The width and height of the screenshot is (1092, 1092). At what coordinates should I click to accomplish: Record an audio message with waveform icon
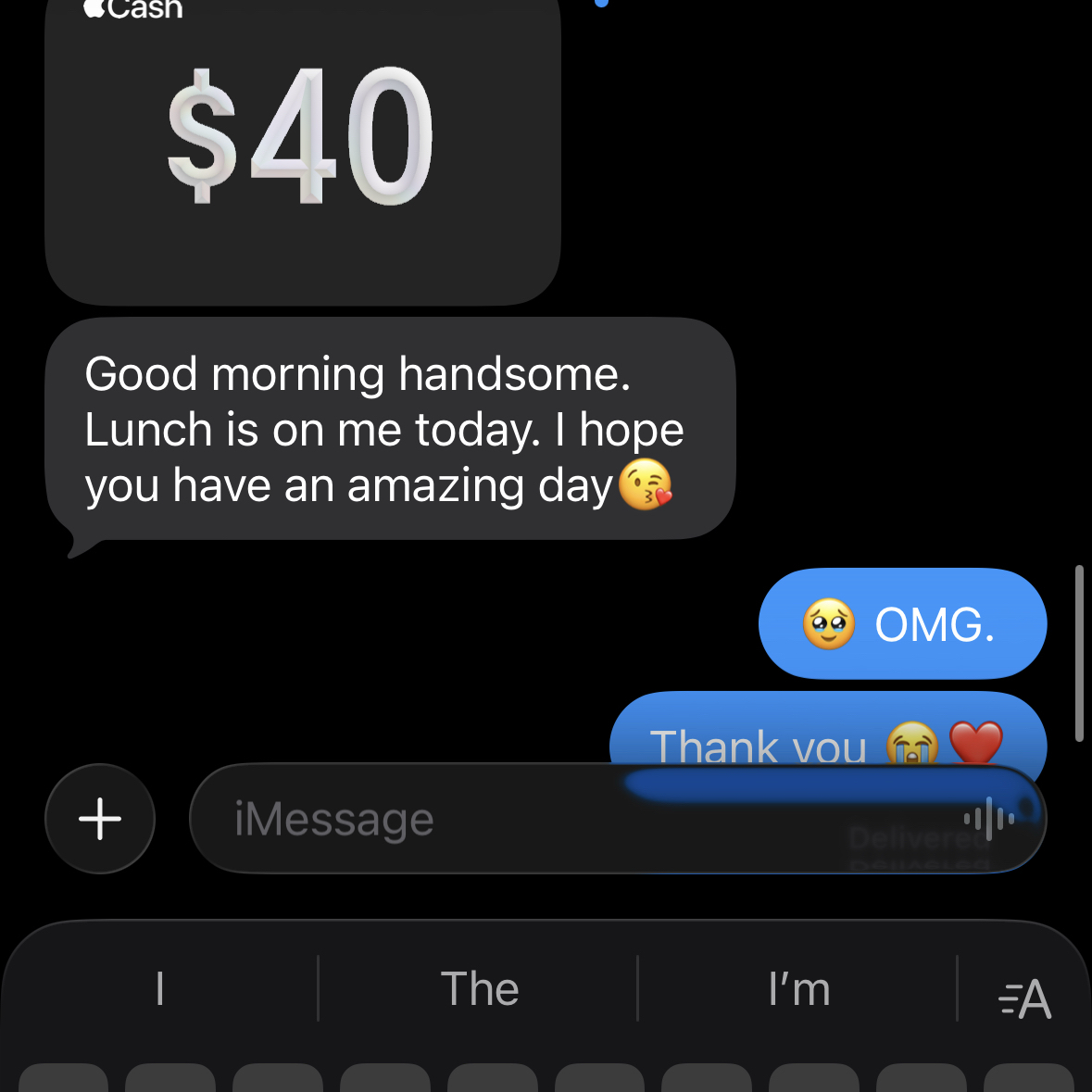point(989,819)
